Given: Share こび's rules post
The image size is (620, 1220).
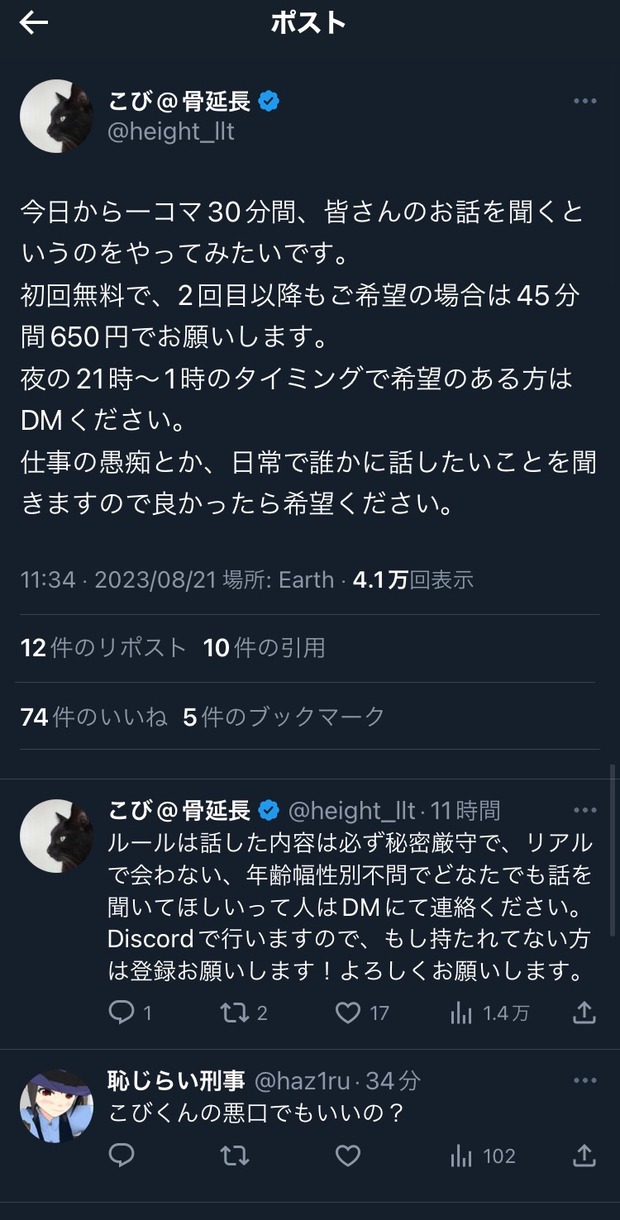Looking at the screenshot, I should click(x=584, y=1013).
